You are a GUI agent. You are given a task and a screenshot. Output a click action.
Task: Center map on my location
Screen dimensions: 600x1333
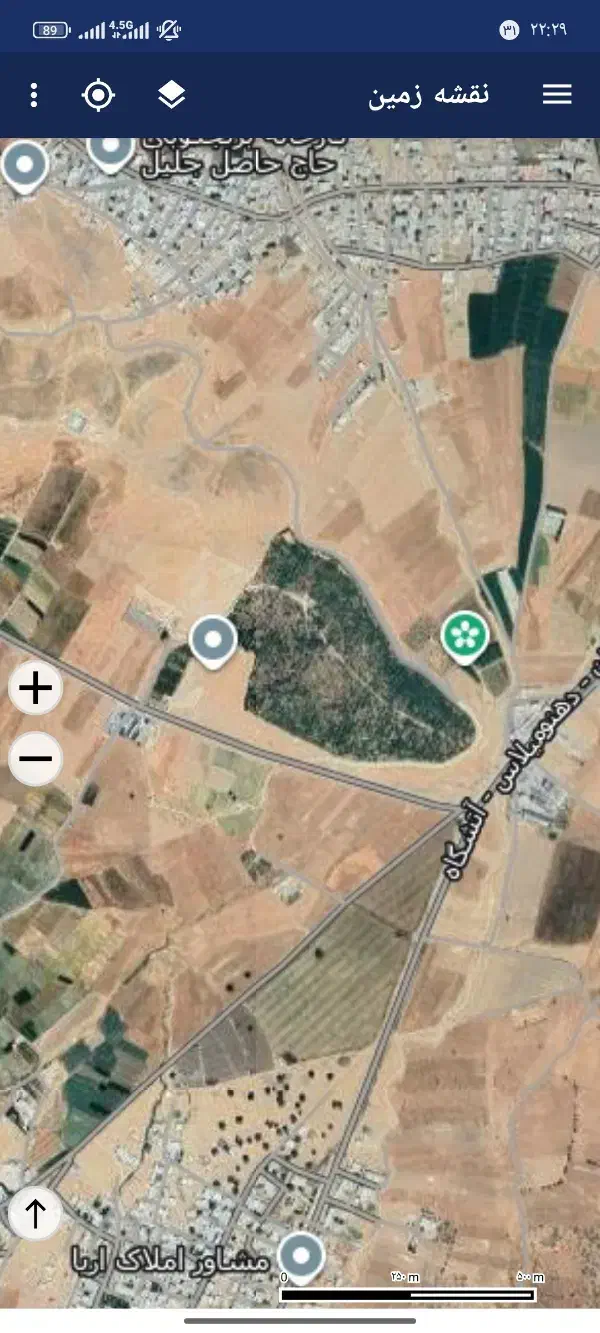coord(98,95)
